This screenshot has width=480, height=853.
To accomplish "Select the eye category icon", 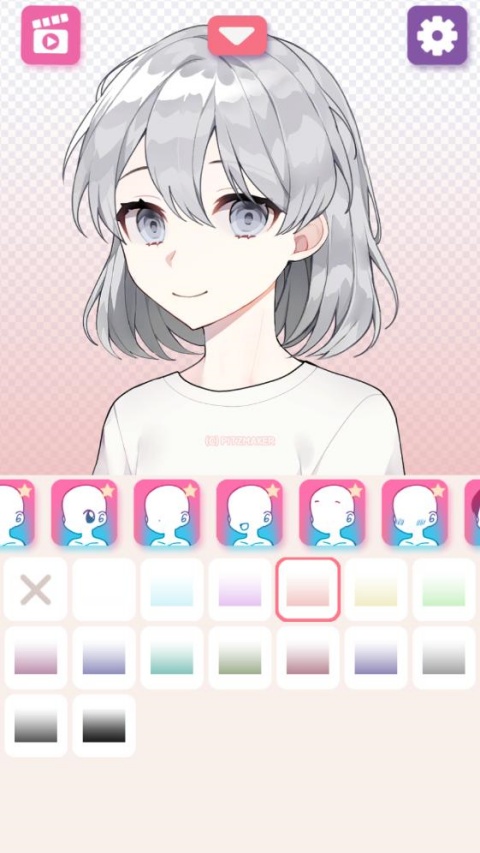I will coord(84,512).
